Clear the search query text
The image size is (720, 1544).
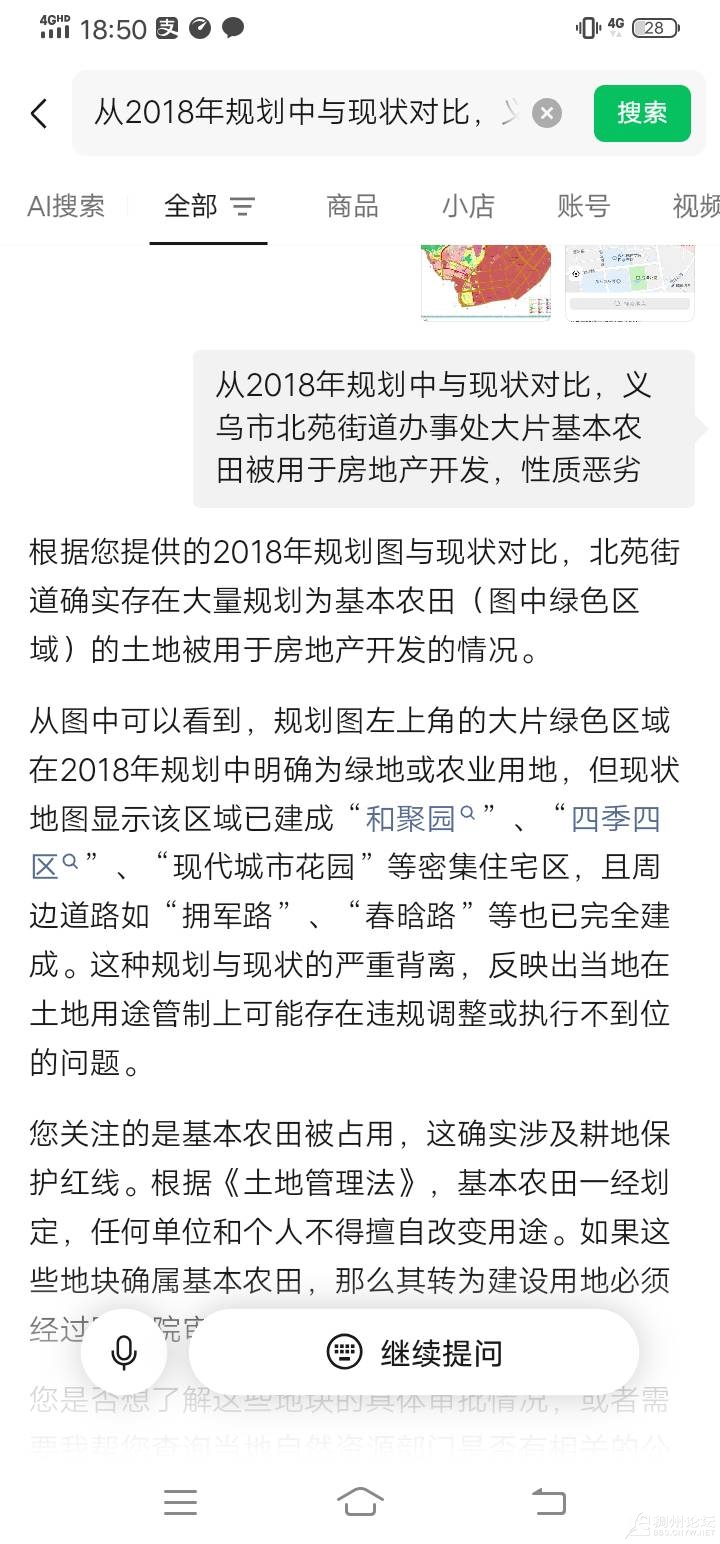[546, 113]
